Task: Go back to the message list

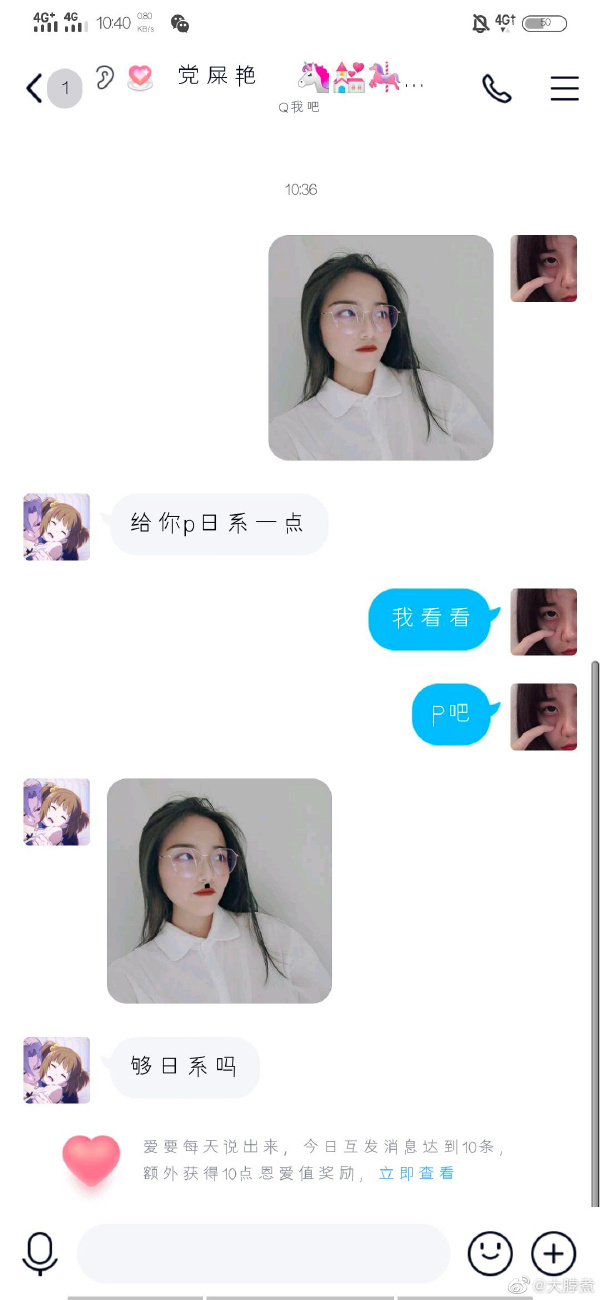Action: point(35,88)
